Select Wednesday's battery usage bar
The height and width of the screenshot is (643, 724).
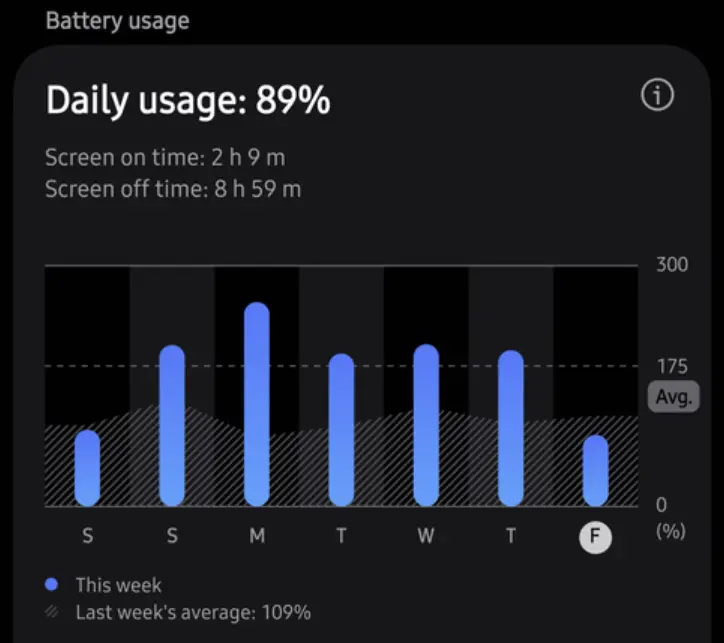tap(426, 425)
